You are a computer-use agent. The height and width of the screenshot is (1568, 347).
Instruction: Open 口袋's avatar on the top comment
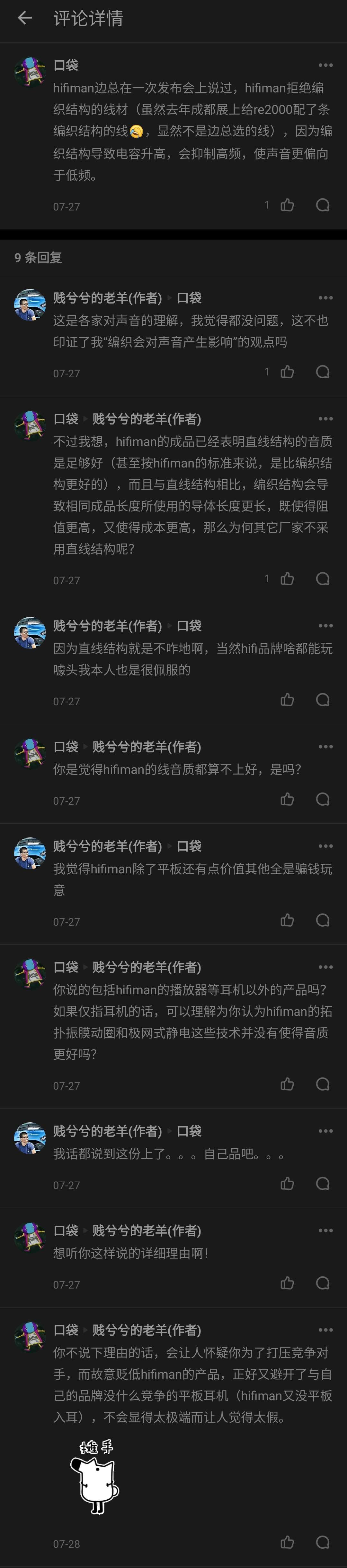30,73
